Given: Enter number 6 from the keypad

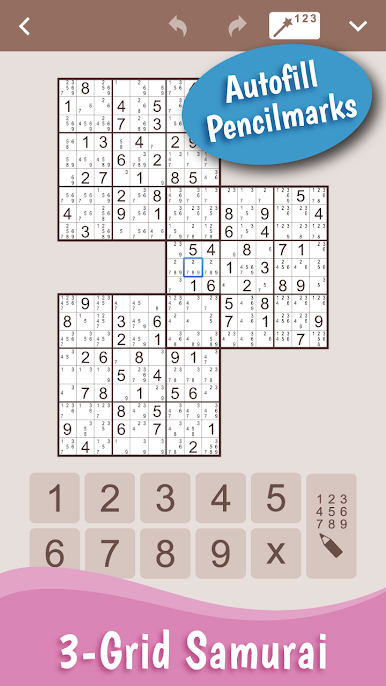Looking at the screenshot, I should click(x=55, y=553).
